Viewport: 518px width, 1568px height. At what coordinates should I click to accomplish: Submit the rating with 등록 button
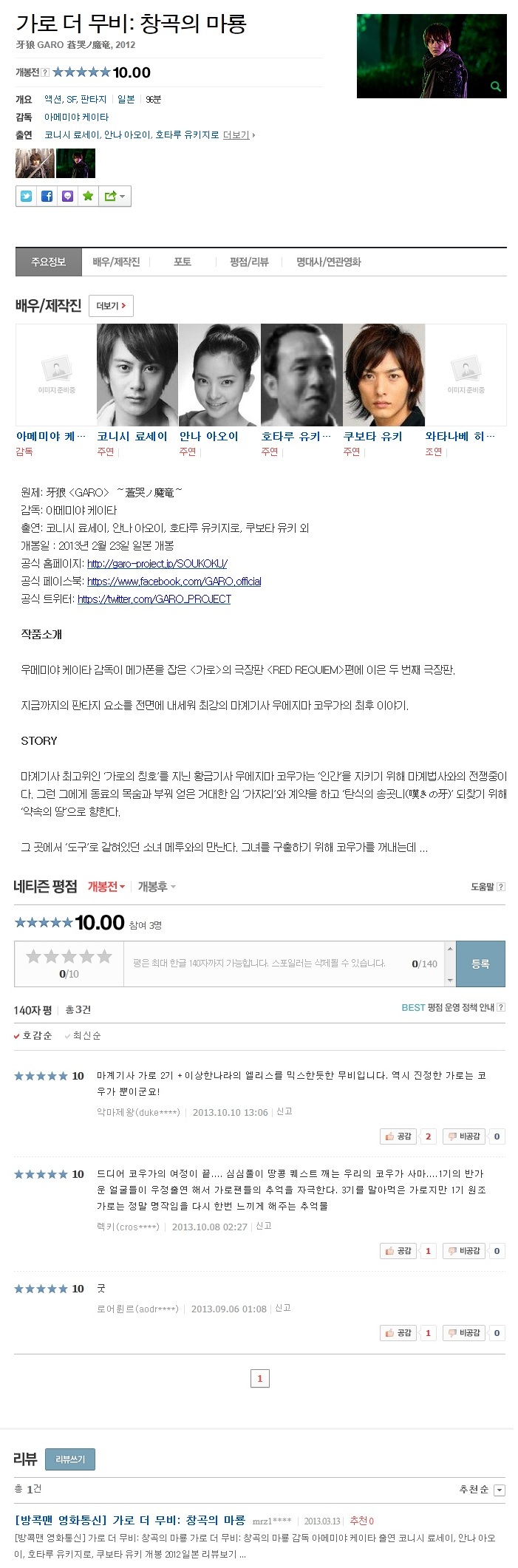[x=480, y=964]
